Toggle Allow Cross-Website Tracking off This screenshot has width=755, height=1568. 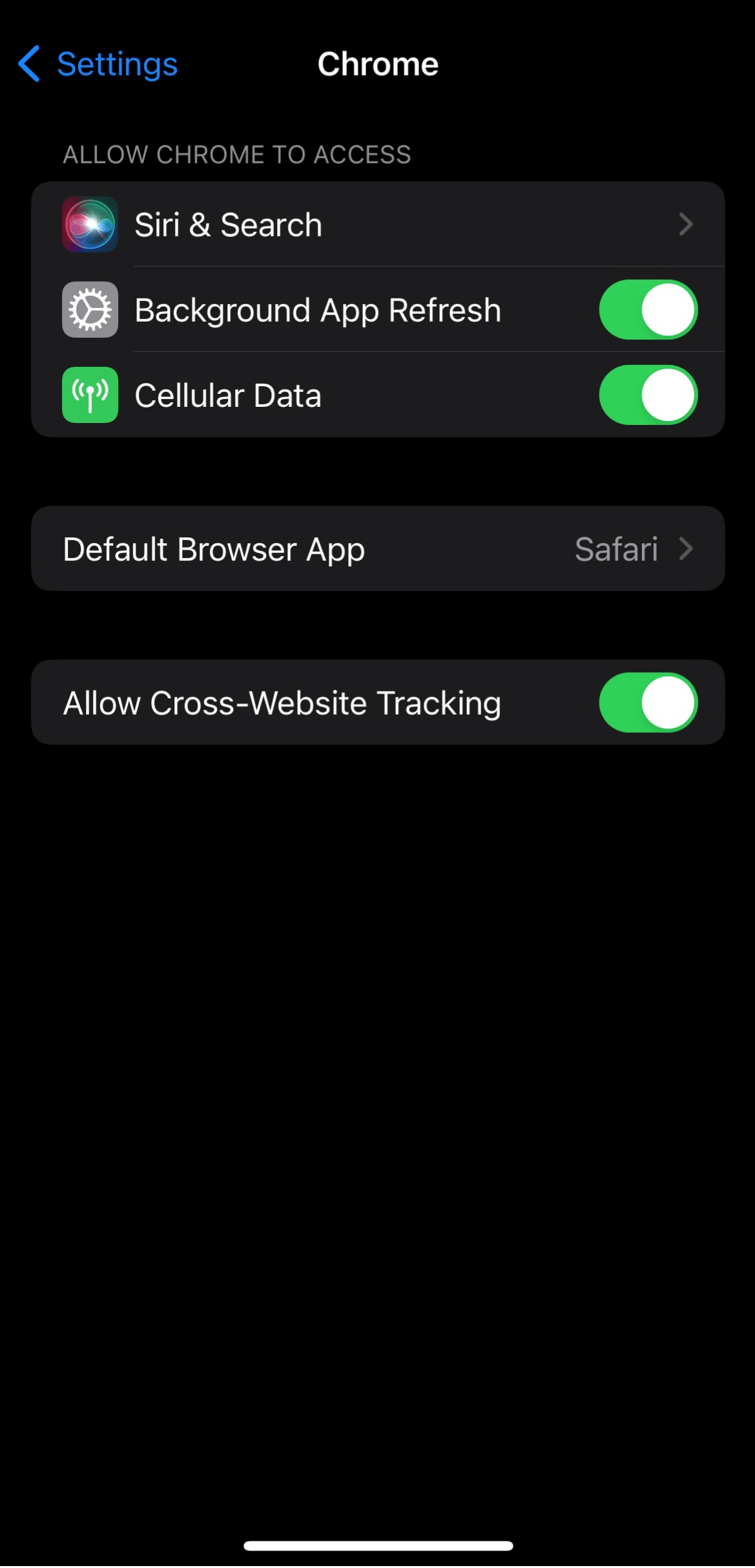648,703
